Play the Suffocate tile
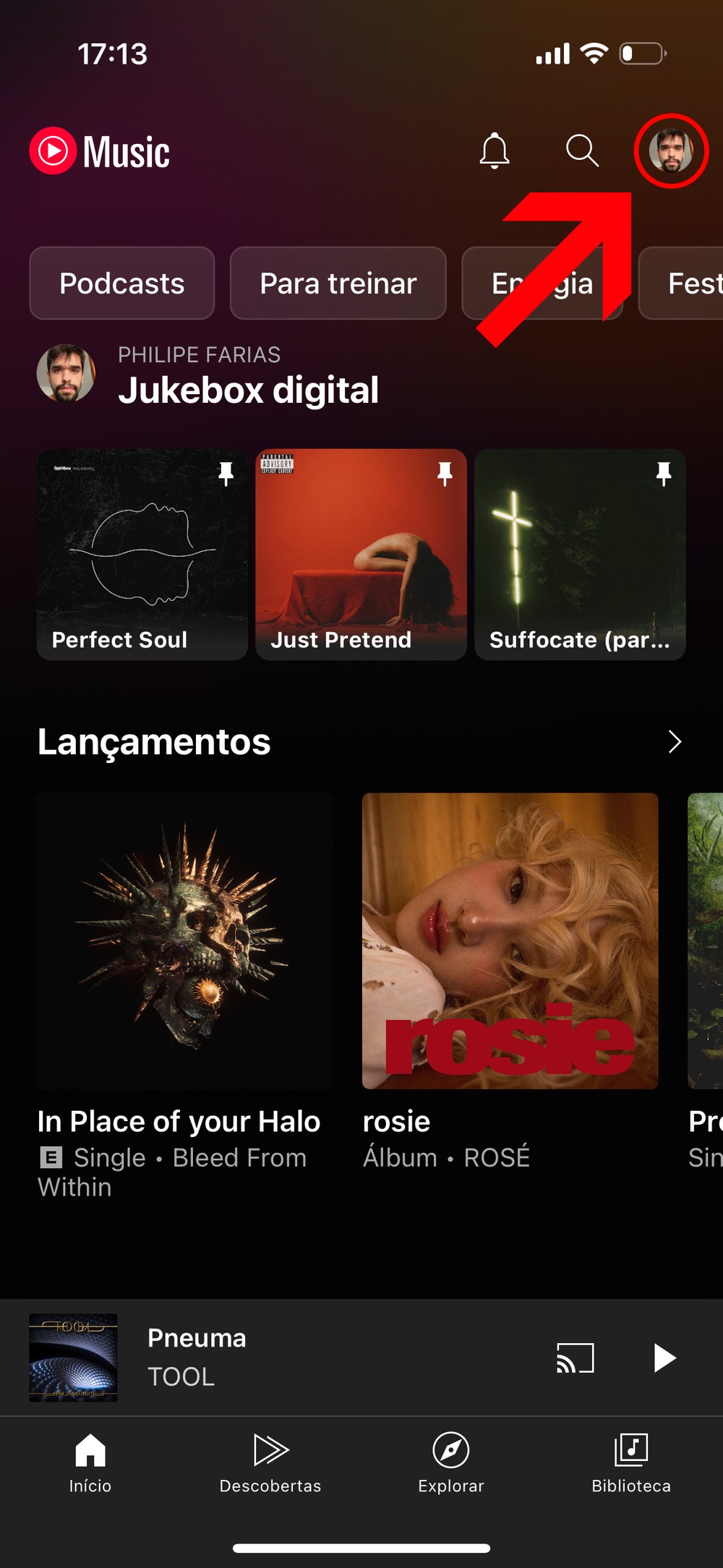 [580, 554]
